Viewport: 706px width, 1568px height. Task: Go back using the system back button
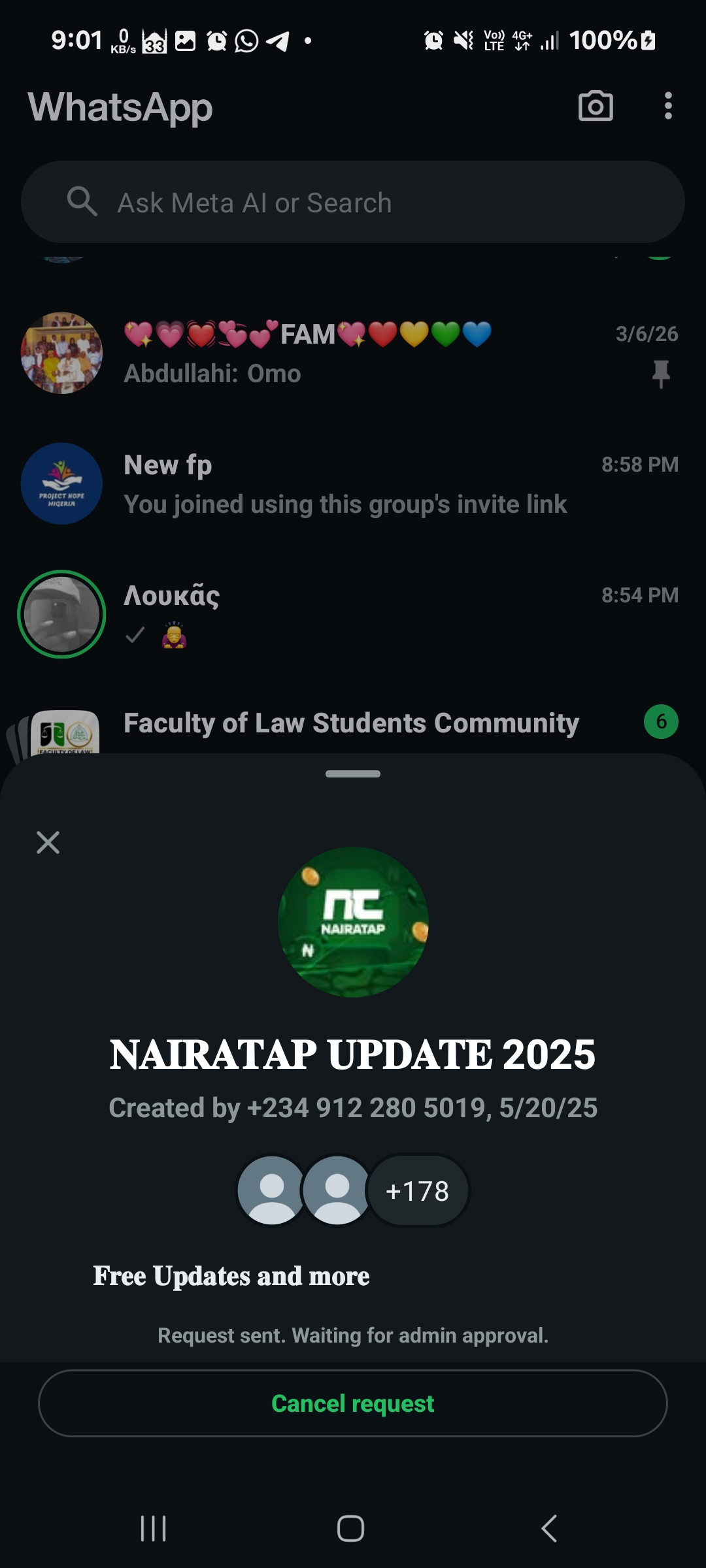[549, 1529]
